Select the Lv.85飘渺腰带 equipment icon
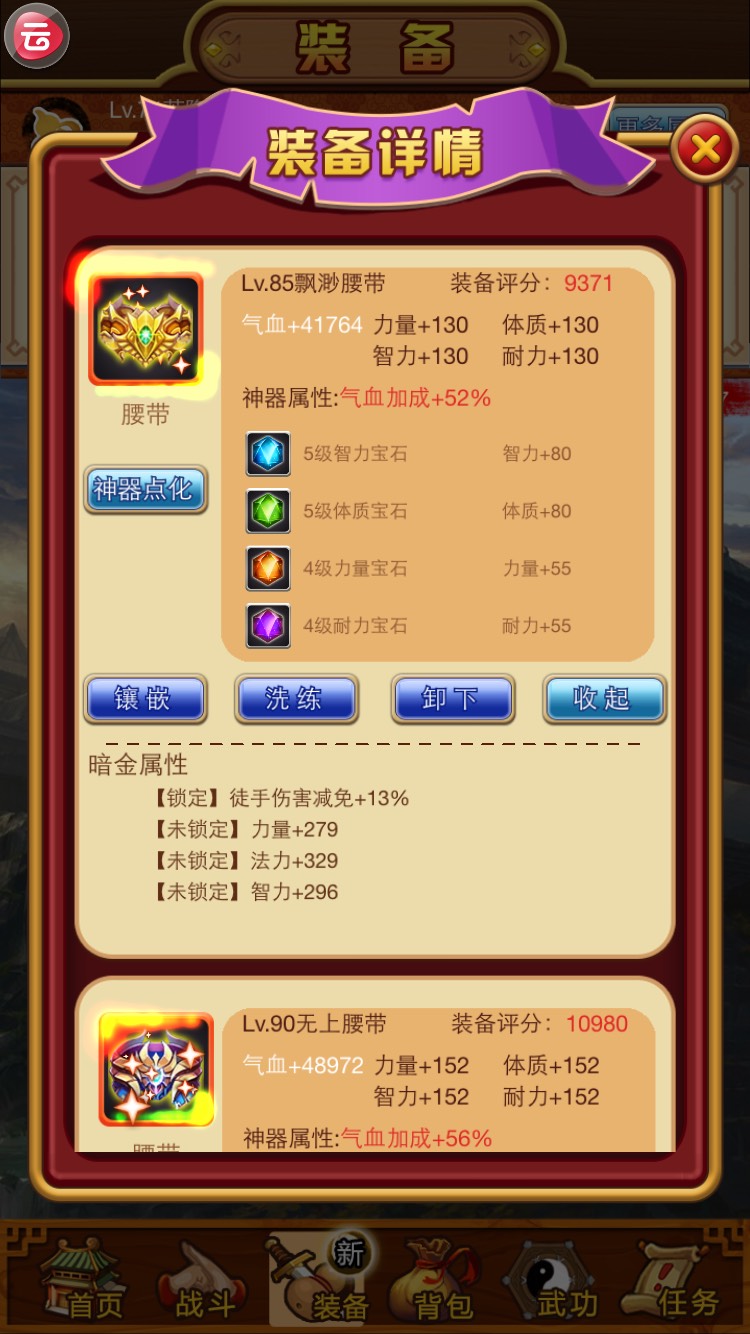The image size is (750, 1334). click(146, 330)
